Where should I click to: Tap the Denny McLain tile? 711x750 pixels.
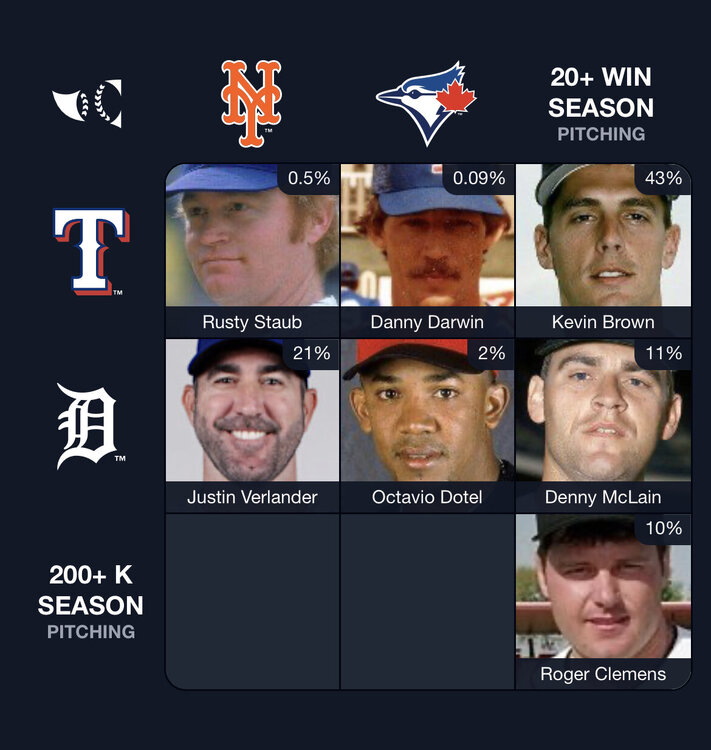603,425
